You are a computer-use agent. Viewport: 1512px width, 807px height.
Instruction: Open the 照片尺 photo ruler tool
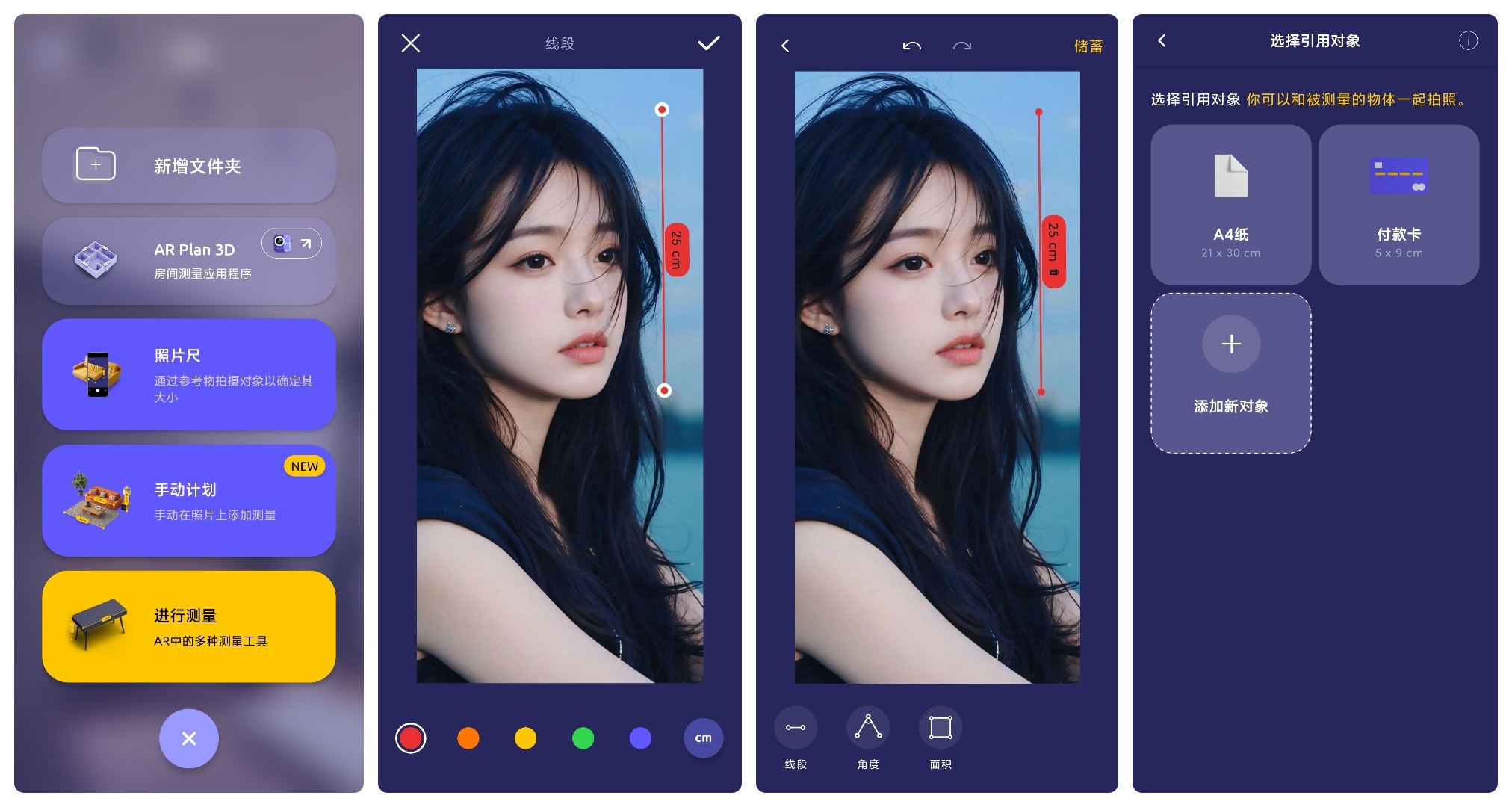click(188, 374)
